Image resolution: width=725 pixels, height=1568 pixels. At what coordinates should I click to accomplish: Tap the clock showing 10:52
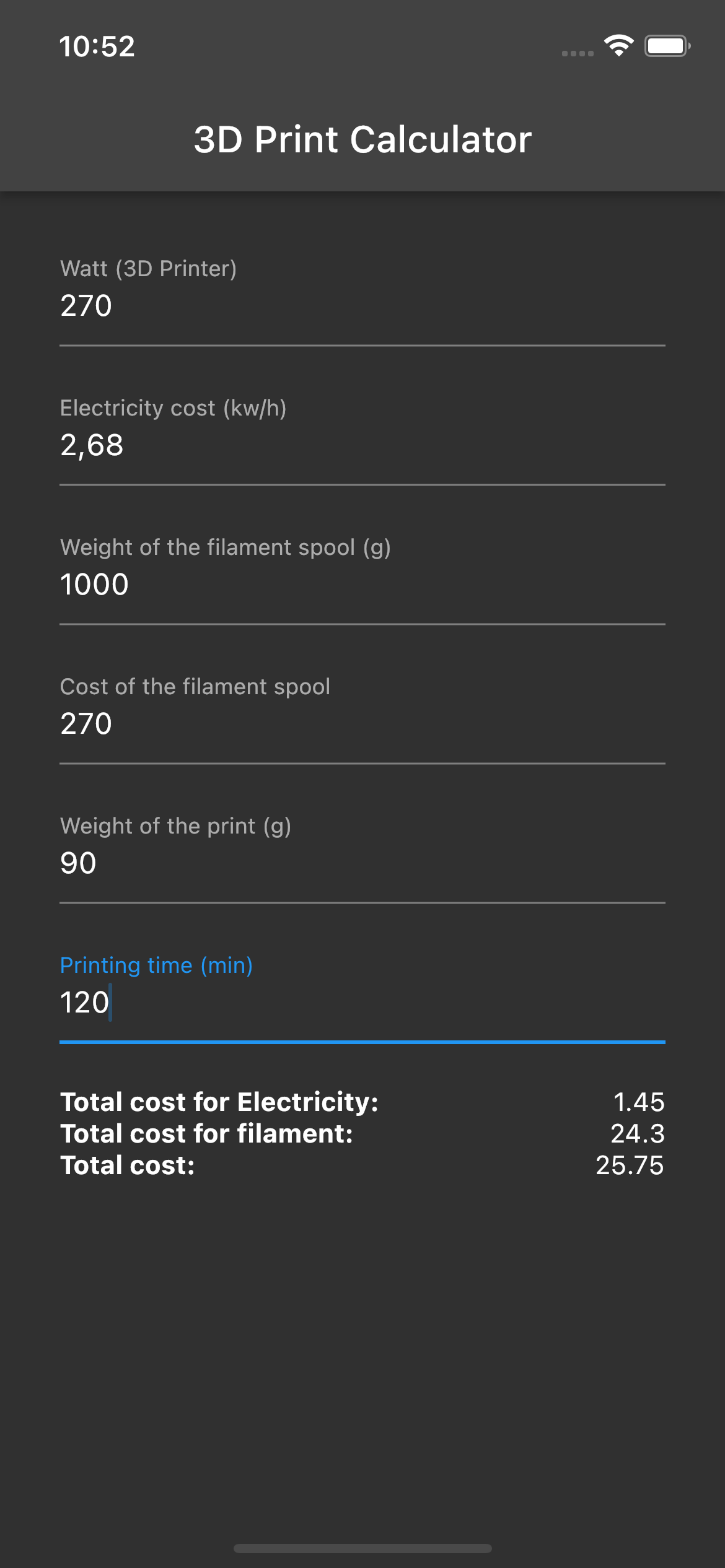point(96,46)
